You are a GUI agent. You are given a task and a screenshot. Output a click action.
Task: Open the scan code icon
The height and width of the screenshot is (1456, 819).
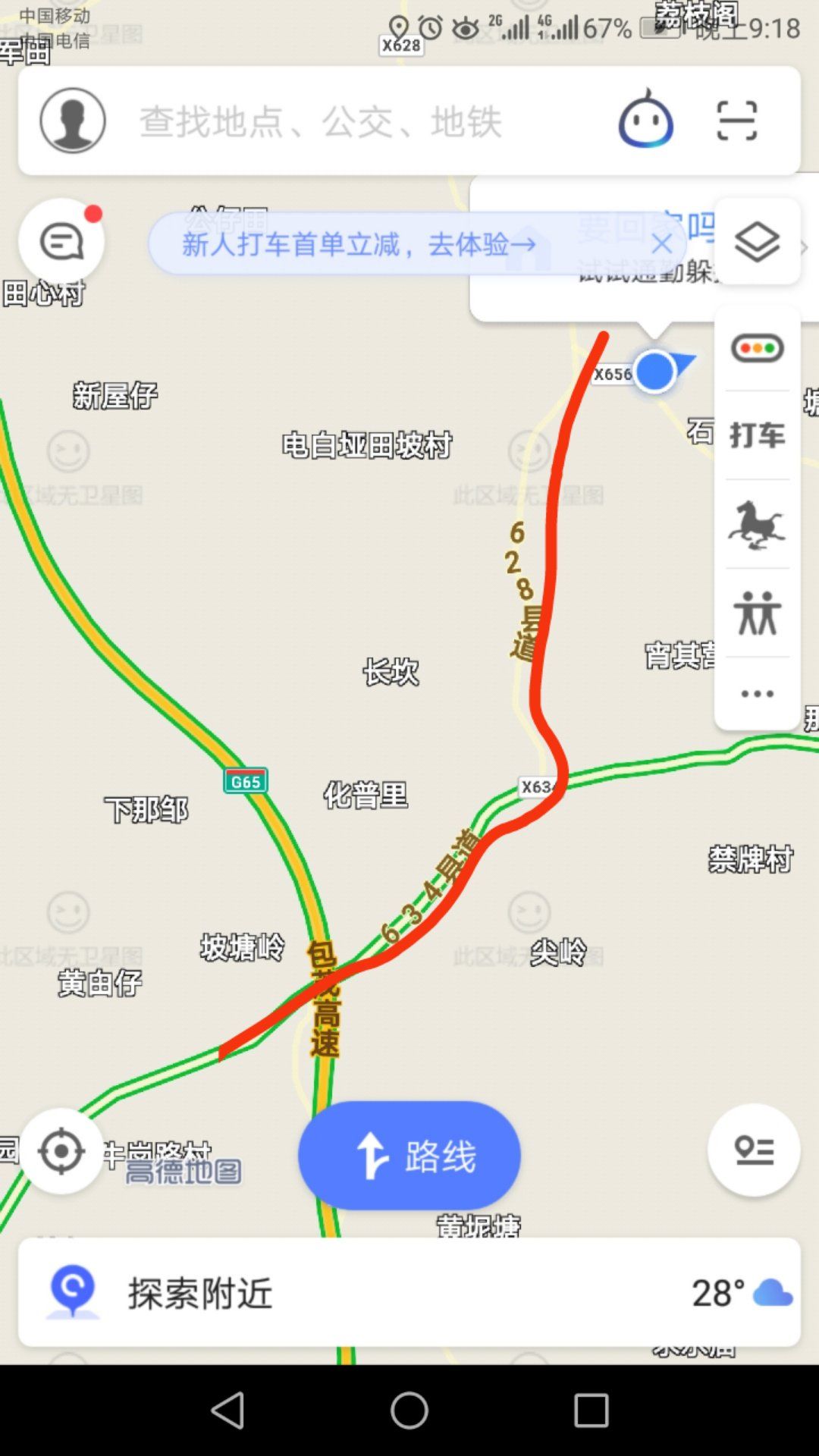pyautogui.click(x=736, y=121)
